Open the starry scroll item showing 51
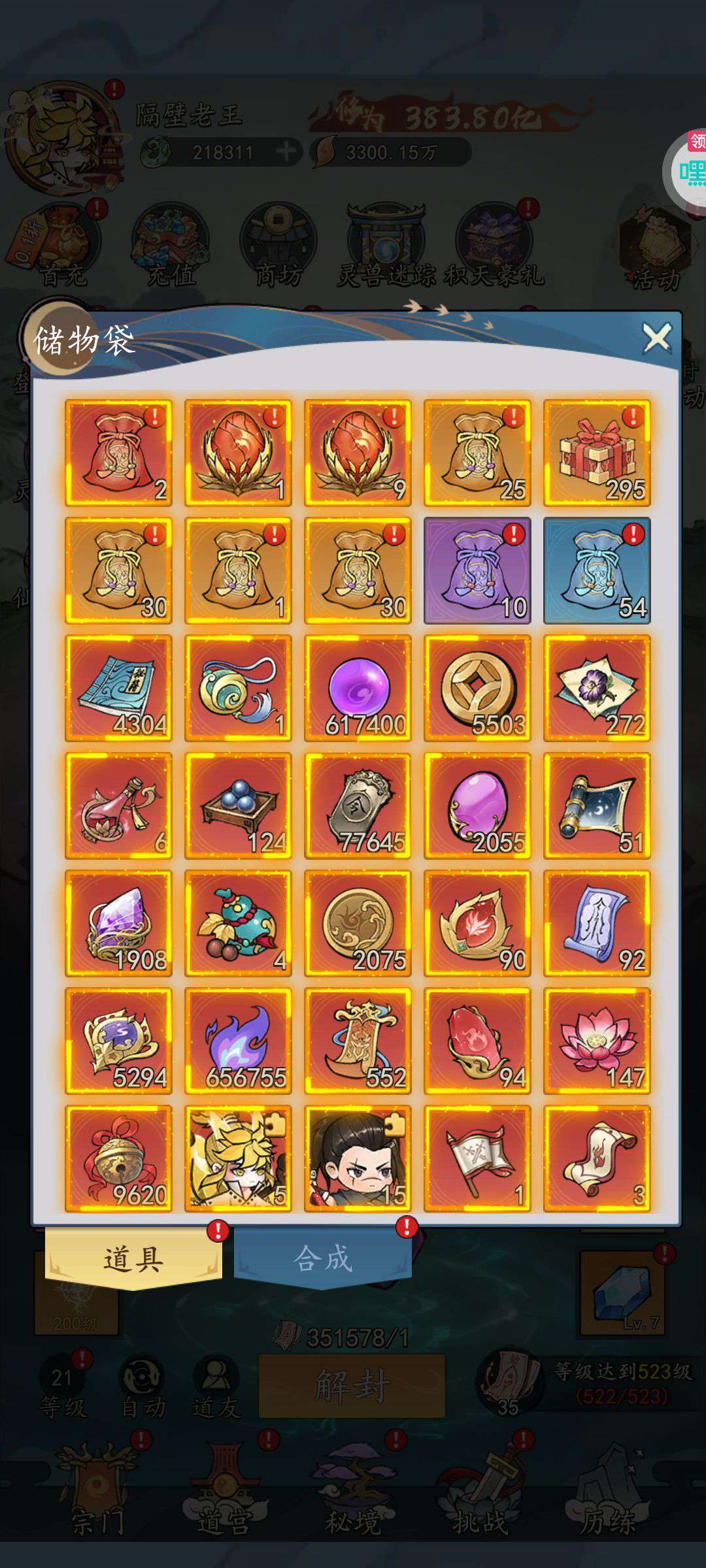Image resolution: width=706 pixels, height=1568 pixels. 597,806
